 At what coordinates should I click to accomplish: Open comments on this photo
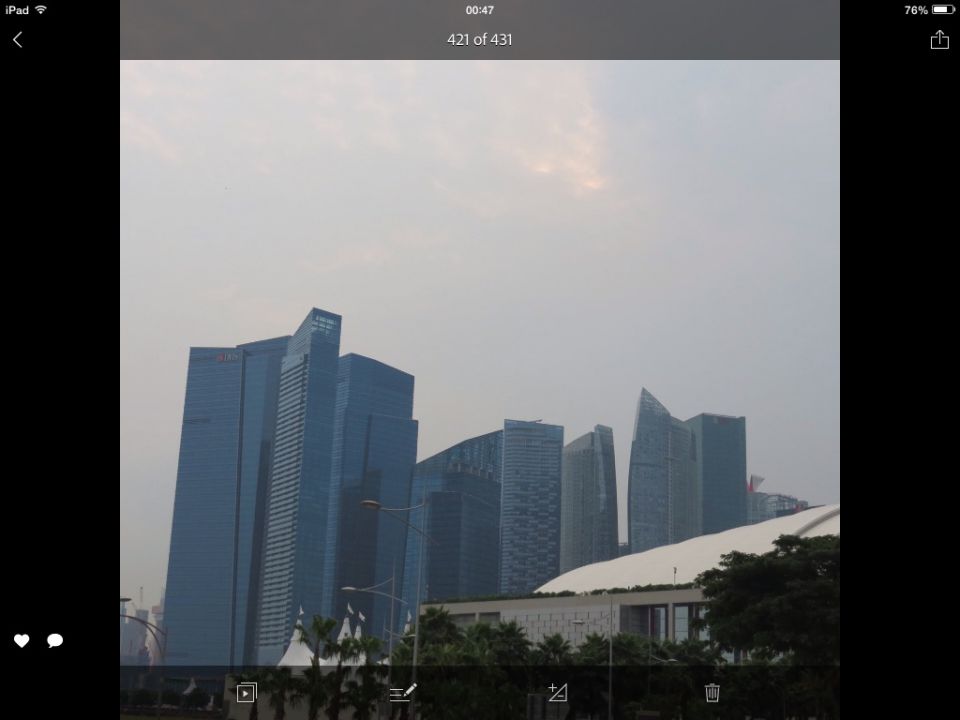coord(55,641)
